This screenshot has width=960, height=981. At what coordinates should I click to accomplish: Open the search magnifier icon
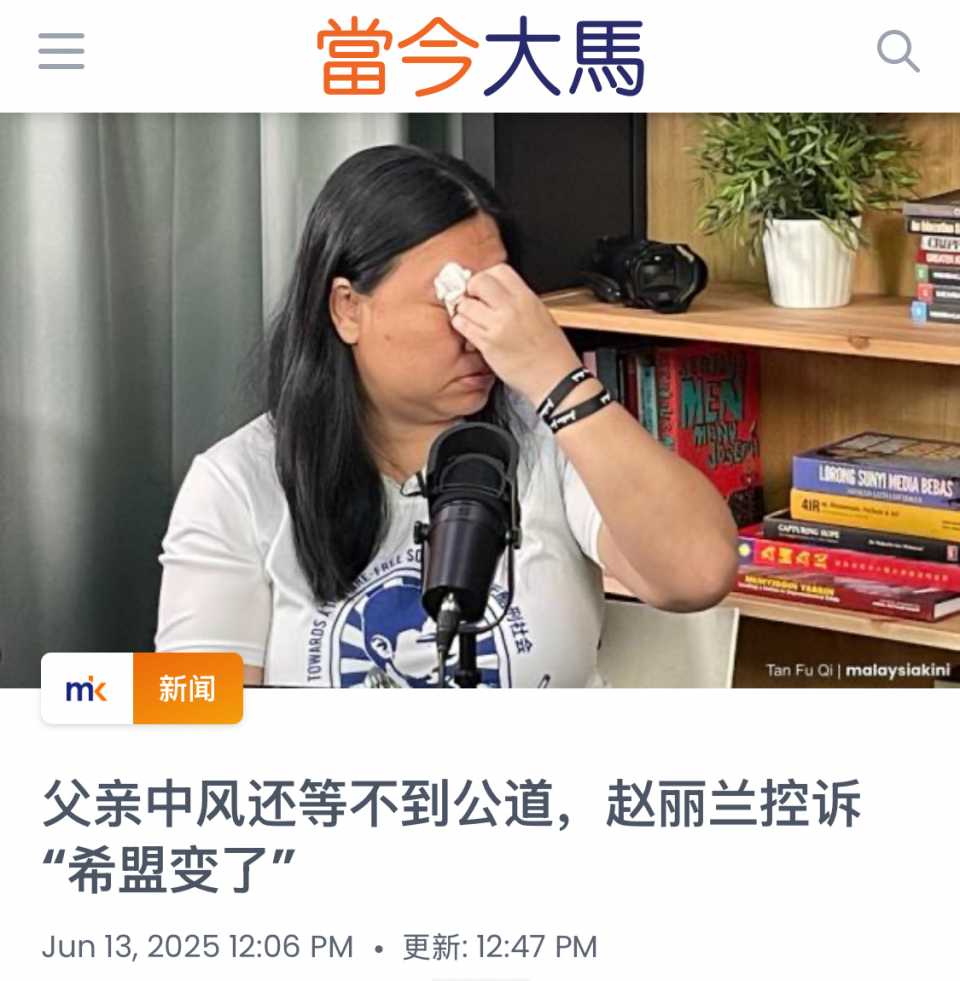[x=897, y=51]
